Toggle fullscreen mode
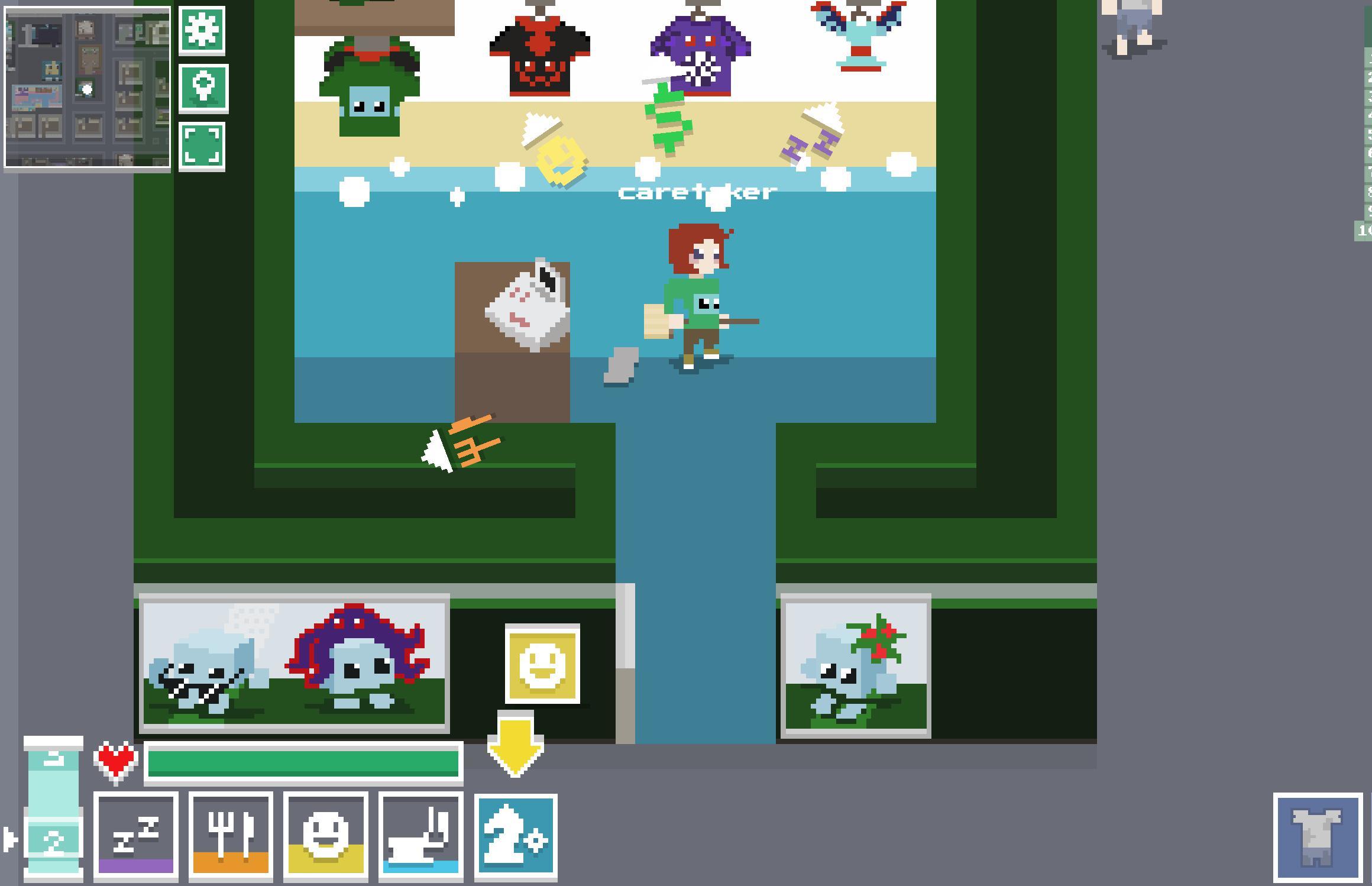1372x886 pixels. 202,146
